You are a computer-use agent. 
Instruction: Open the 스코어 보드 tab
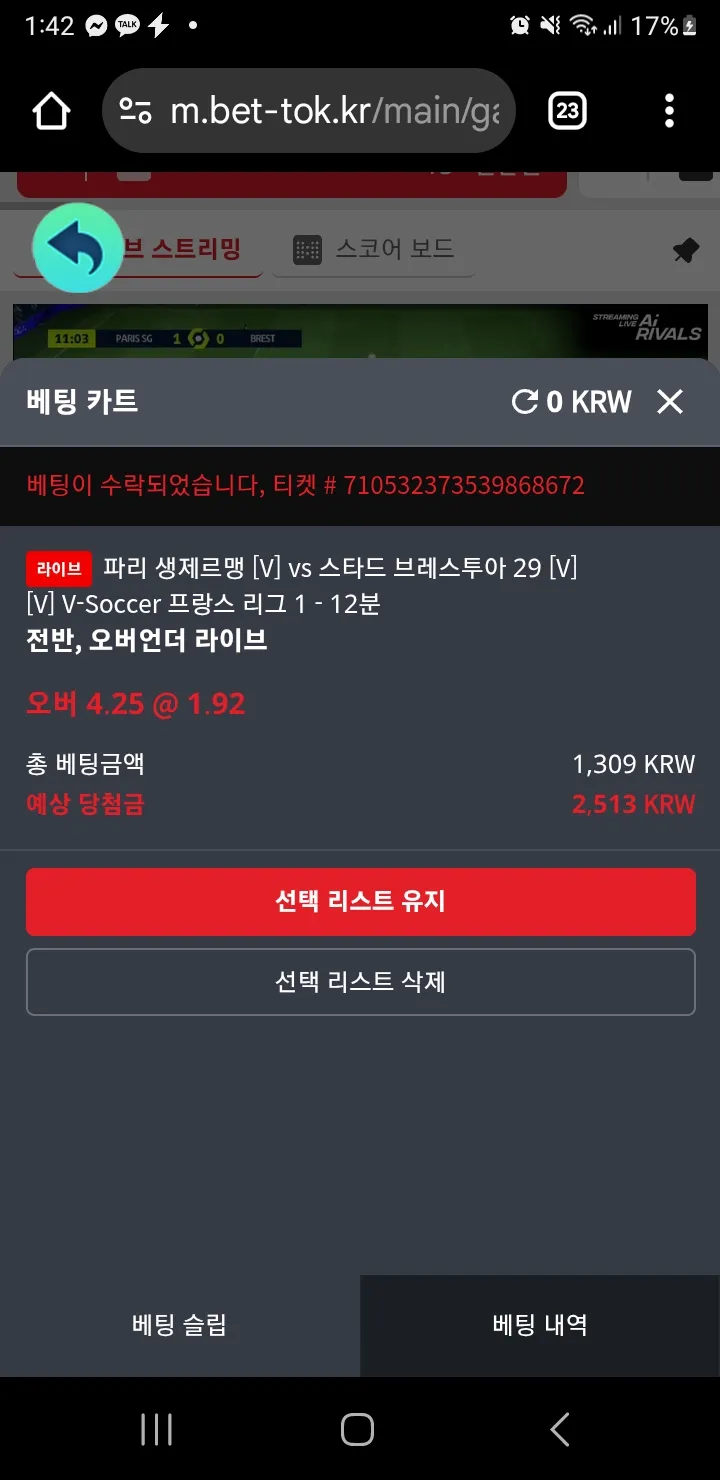pos(374,249)
